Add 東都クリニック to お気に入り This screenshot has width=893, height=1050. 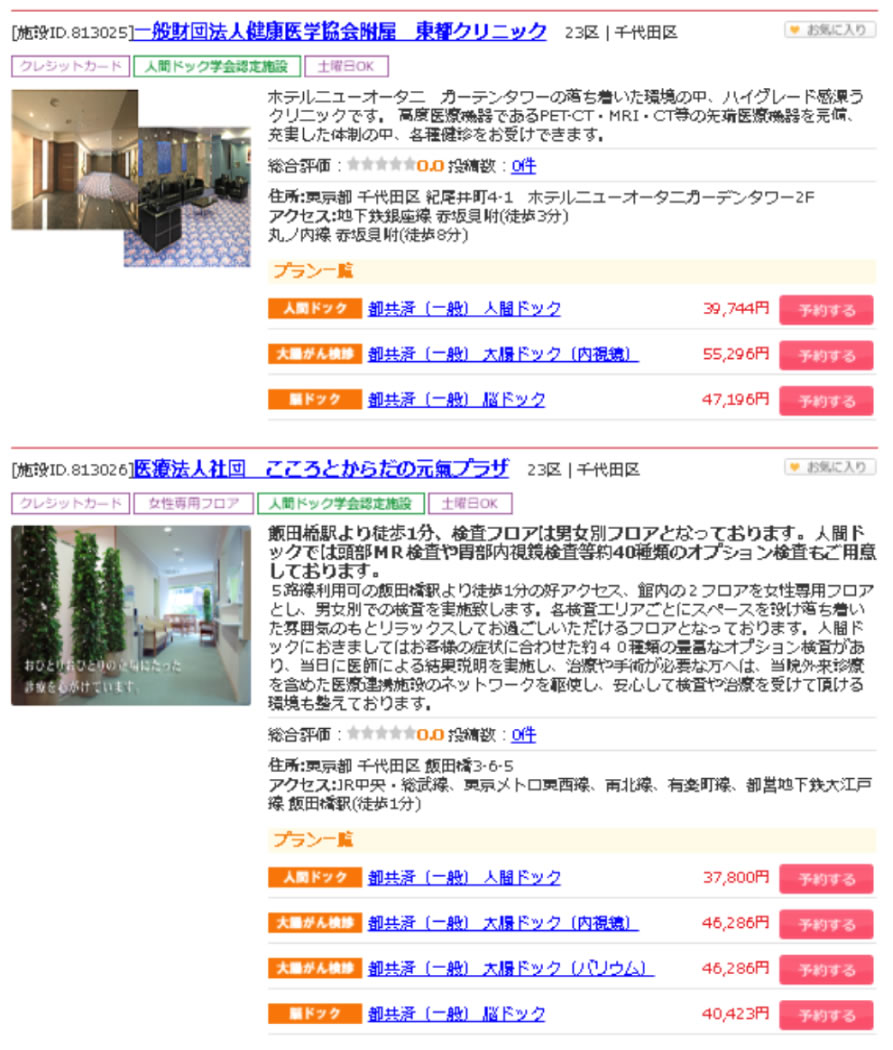click(x=829, y=30)
